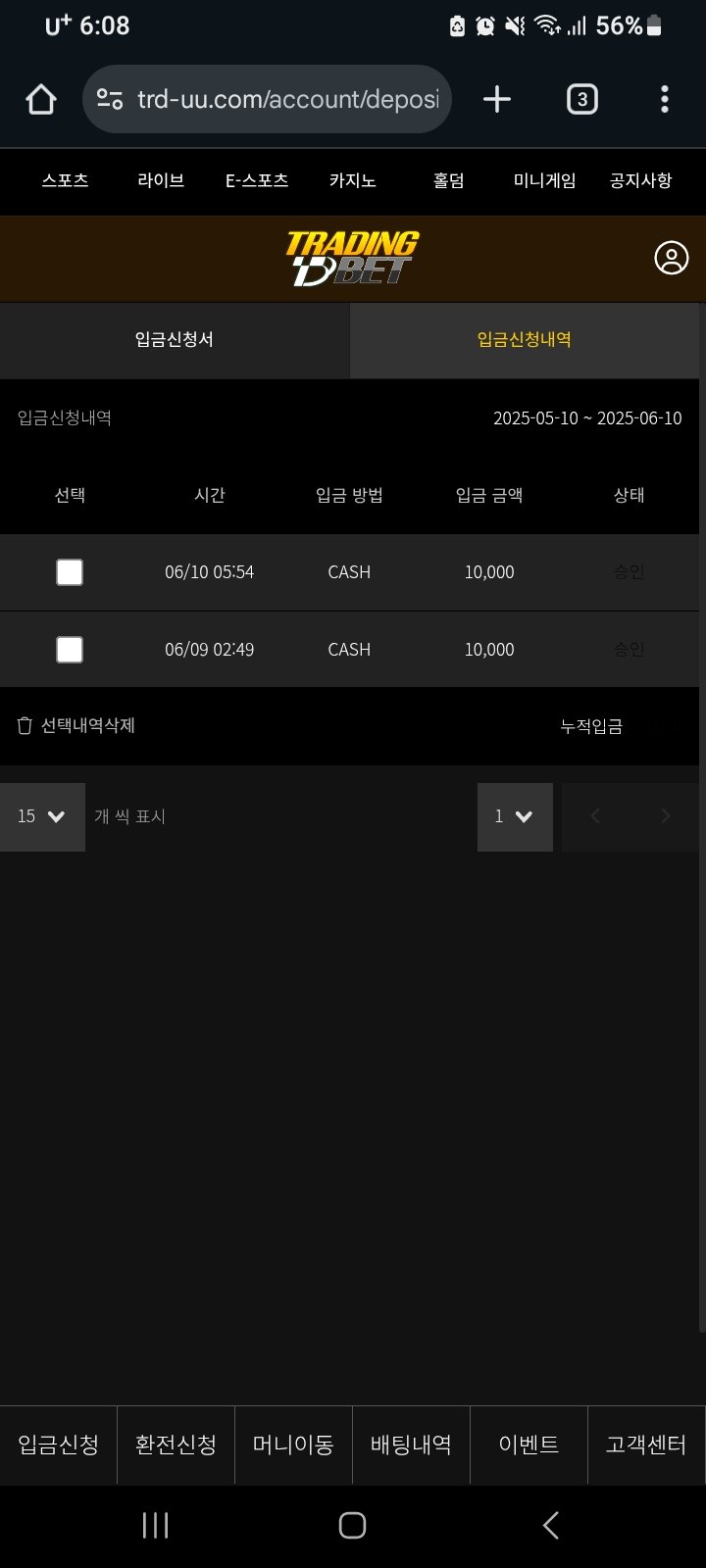Switch to the 입금신청서 tab

coord(175,340)
